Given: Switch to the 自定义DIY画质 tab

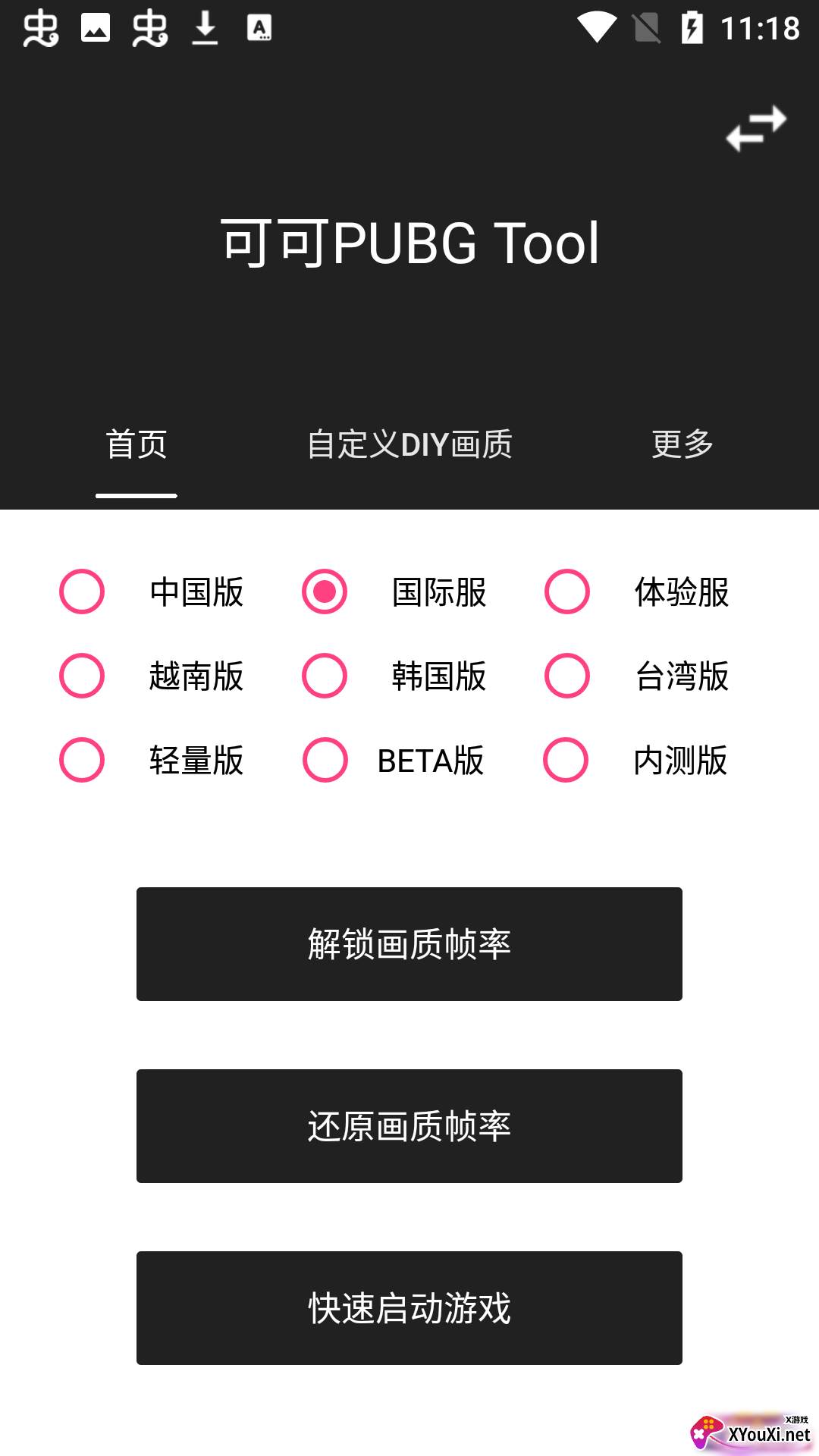Looking at the screenshot, I should [x=409, y=447].
